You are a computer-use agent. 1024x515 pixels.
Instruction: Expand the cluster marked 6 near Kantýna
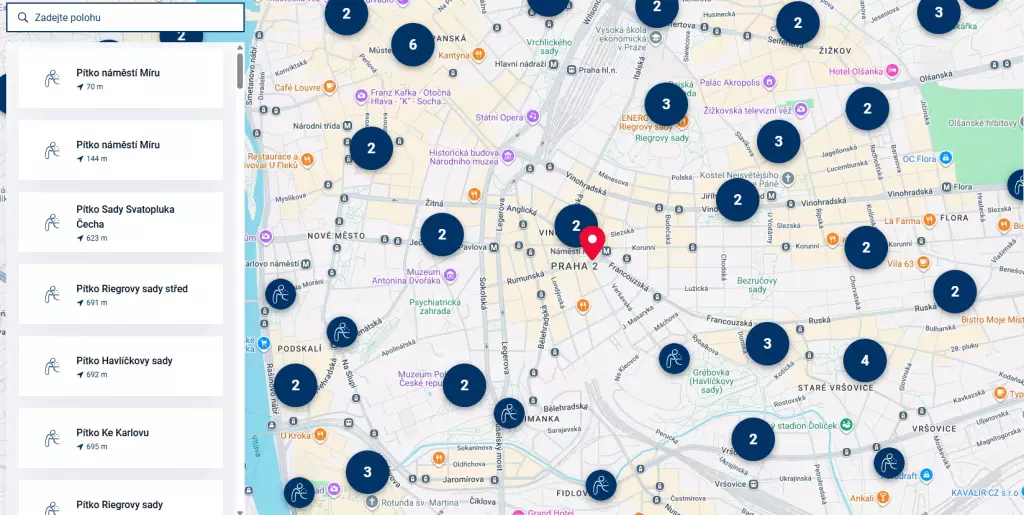coord(413,44)
